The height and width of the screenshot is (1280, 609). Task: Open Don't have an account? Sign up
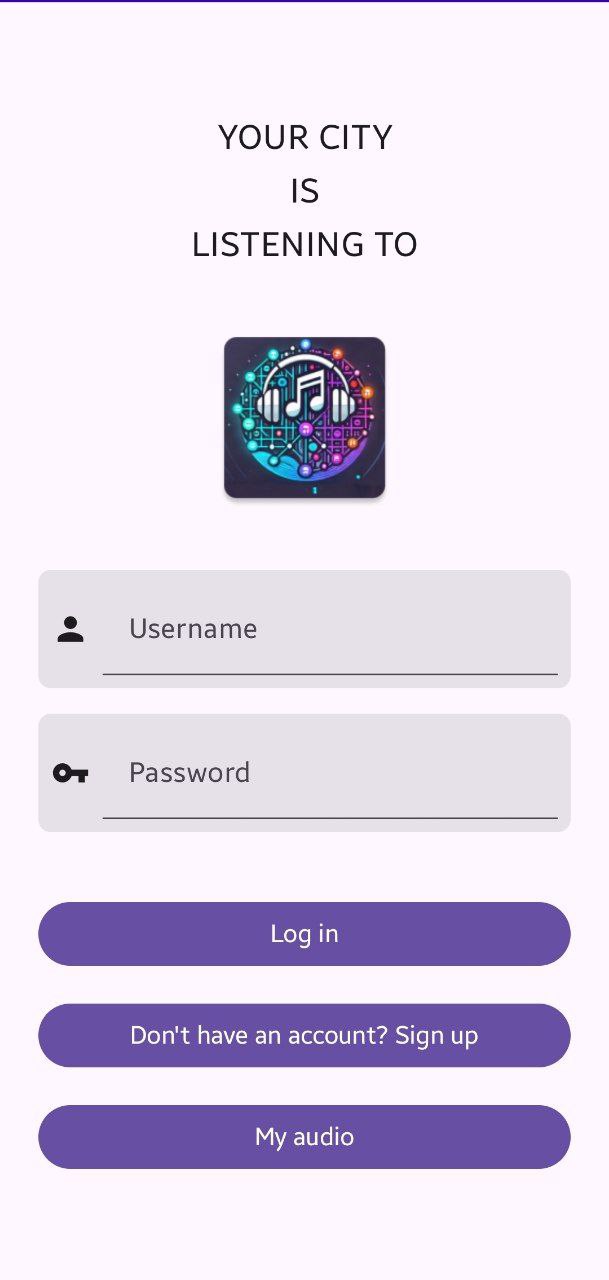pyautogui.click(x=304, y=1035)
